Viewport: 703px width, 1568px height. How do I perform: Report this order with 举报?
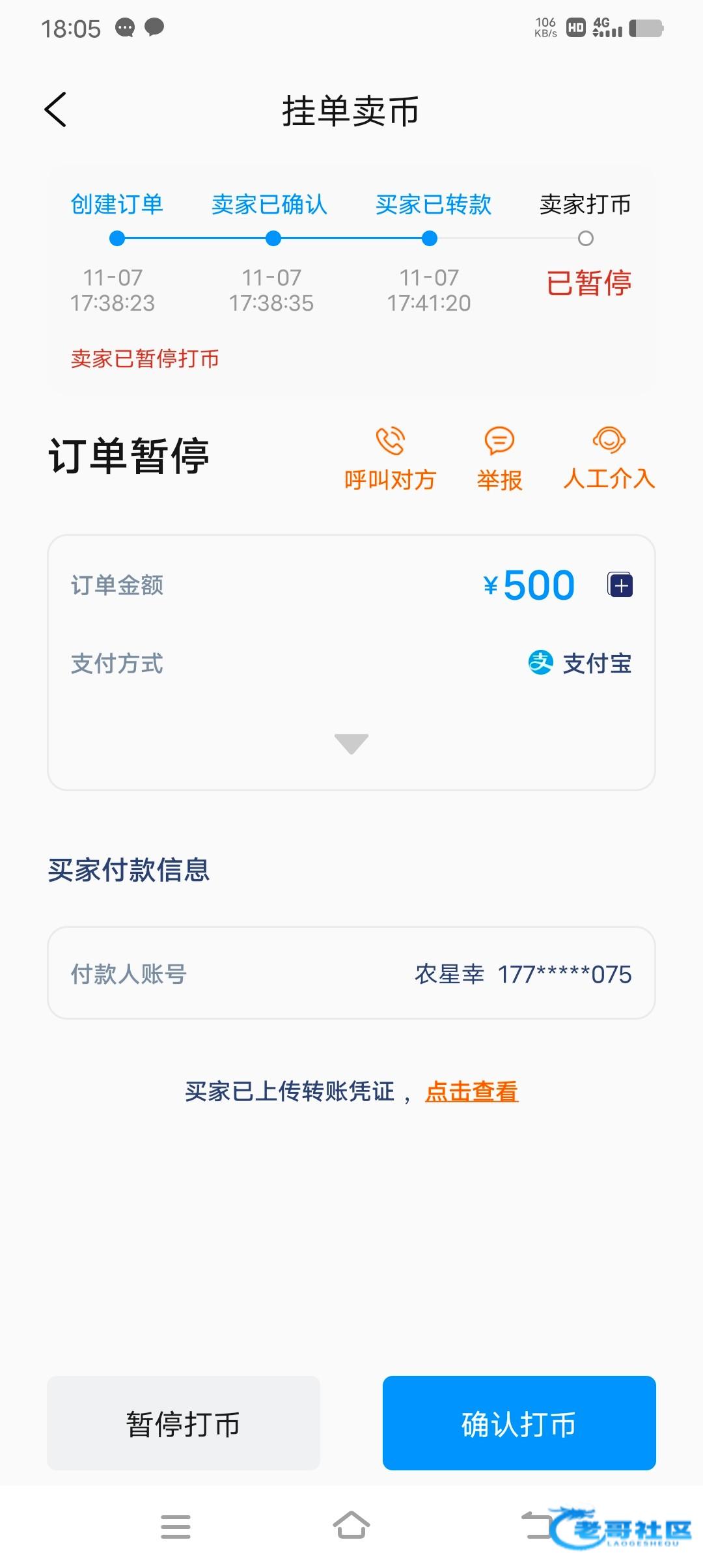click(x=499, y=458)
